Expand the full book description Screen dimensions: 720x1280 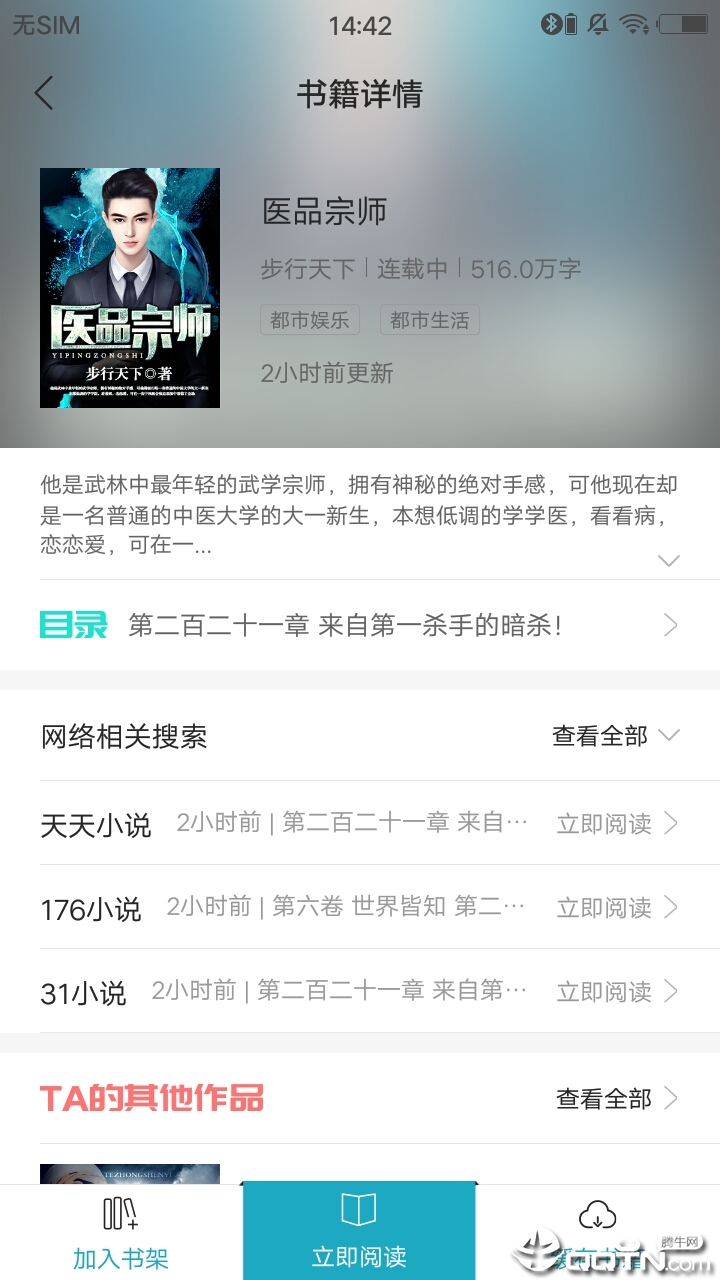click(668, 560)
